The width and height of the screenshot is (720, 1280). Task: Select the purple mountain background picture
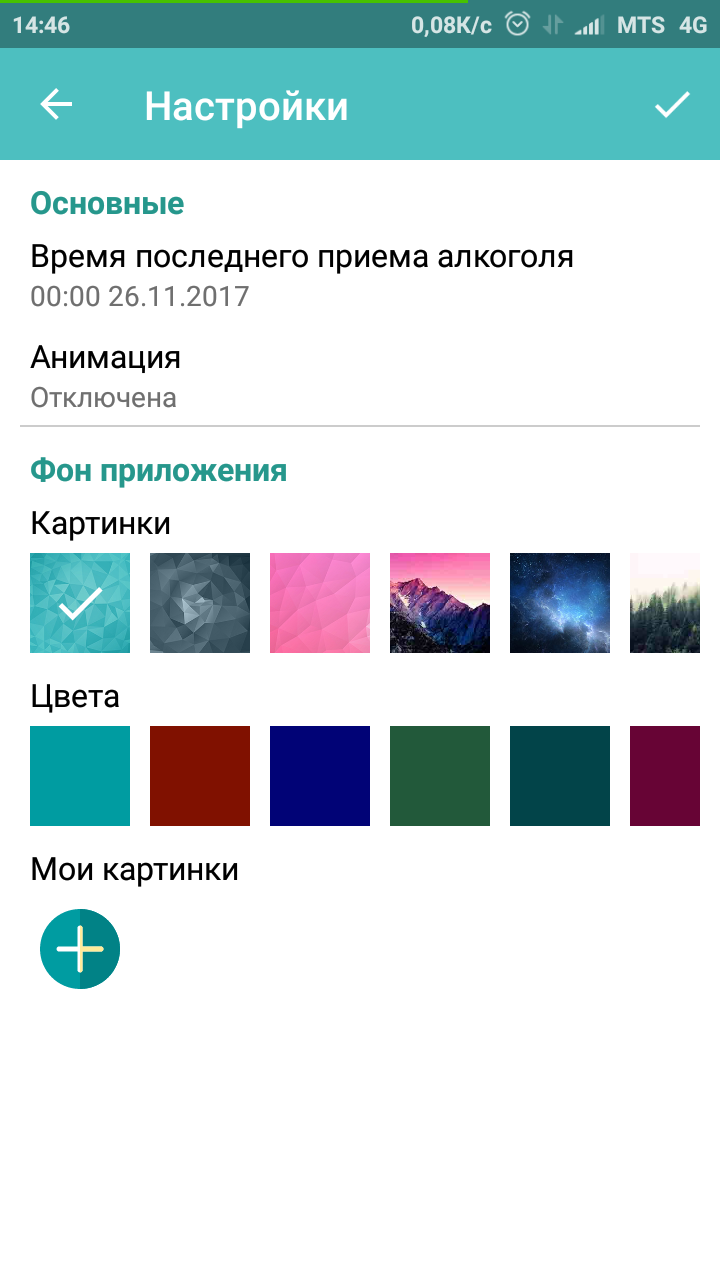click(x=440, y=603)
